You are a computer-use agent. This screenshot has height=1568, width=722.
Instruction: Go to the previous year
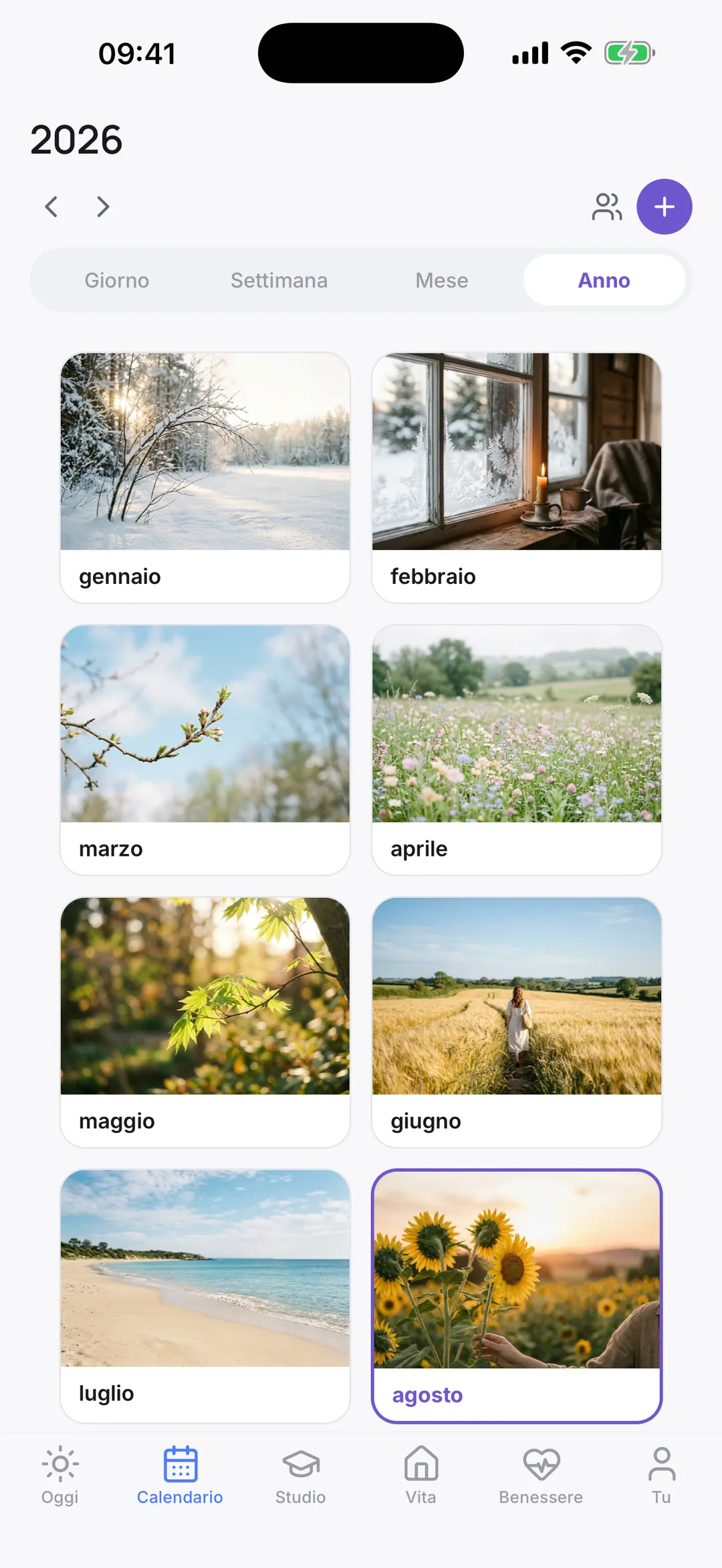click(x=51, y=206)
